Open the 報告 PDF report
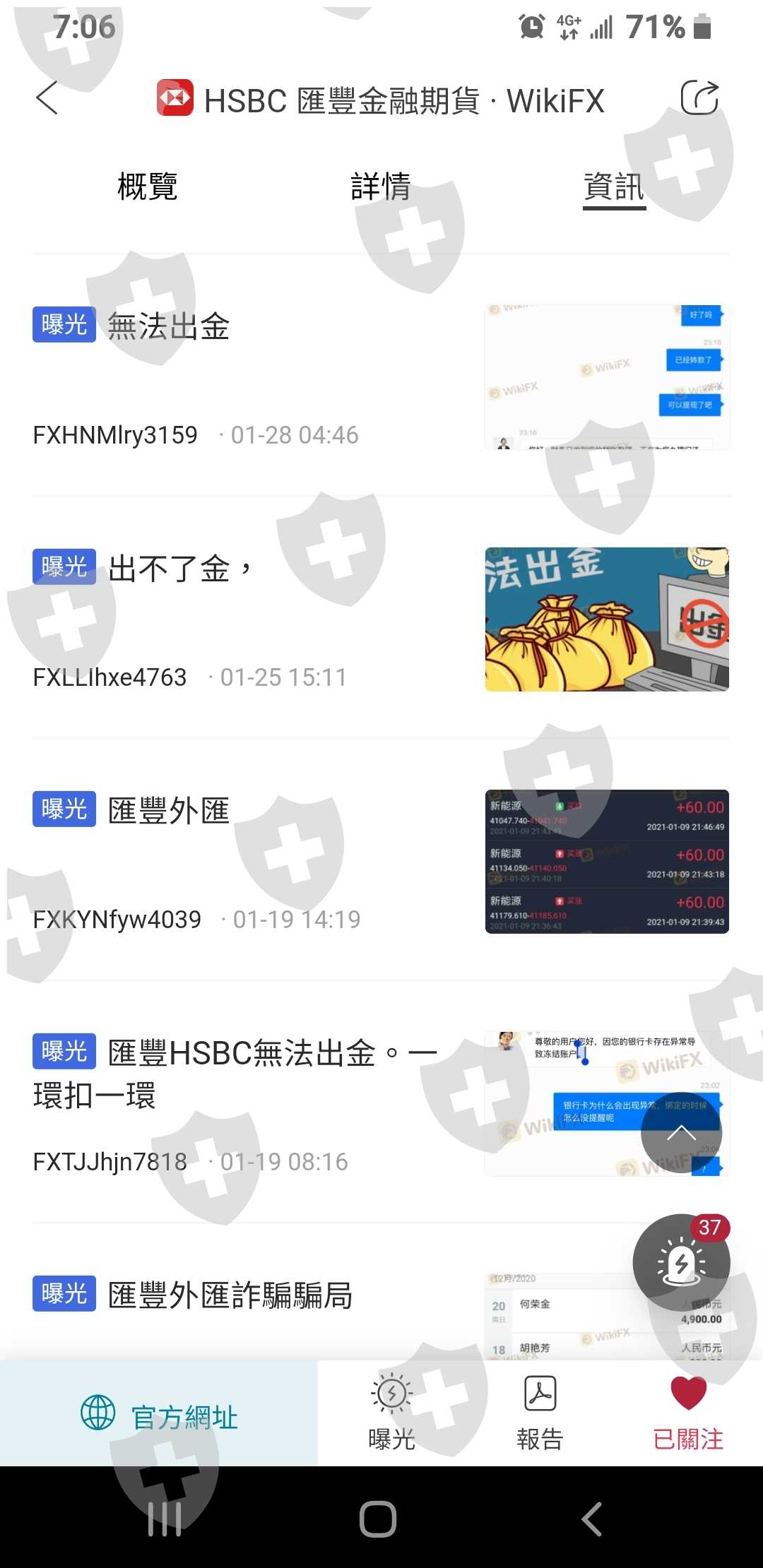 pyautogui.click(x=540, y=1413)
